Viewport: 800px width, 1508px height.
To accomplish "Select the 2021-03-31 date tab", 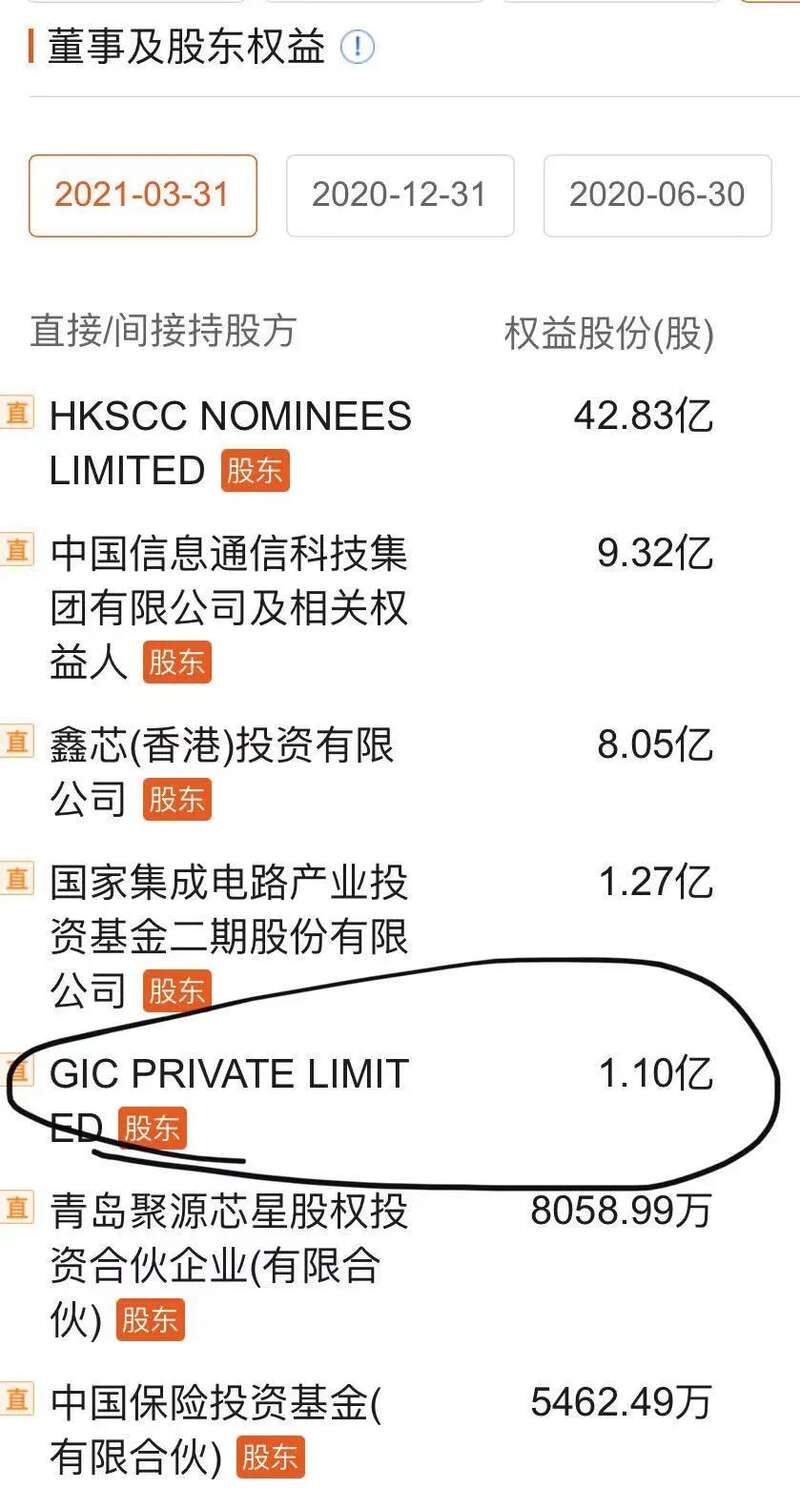I will point(143,195).
